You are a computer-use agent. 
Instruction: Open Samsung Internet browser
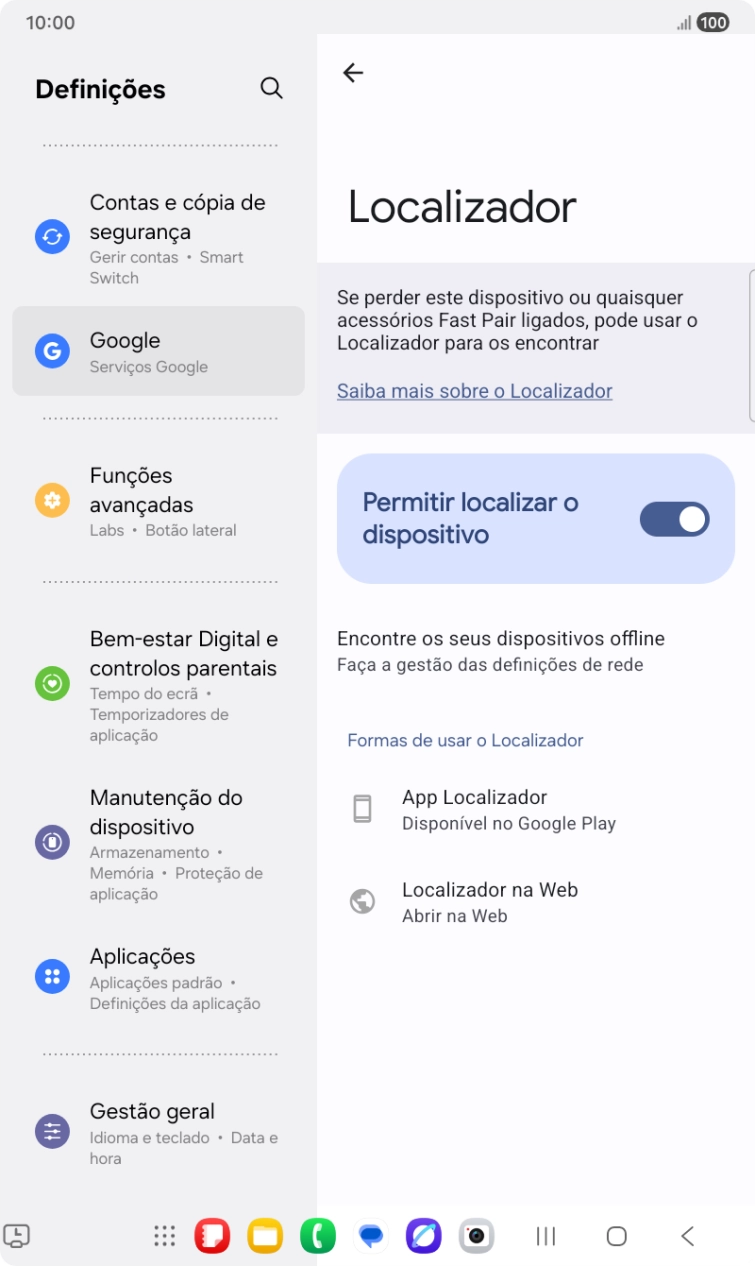424,1237
